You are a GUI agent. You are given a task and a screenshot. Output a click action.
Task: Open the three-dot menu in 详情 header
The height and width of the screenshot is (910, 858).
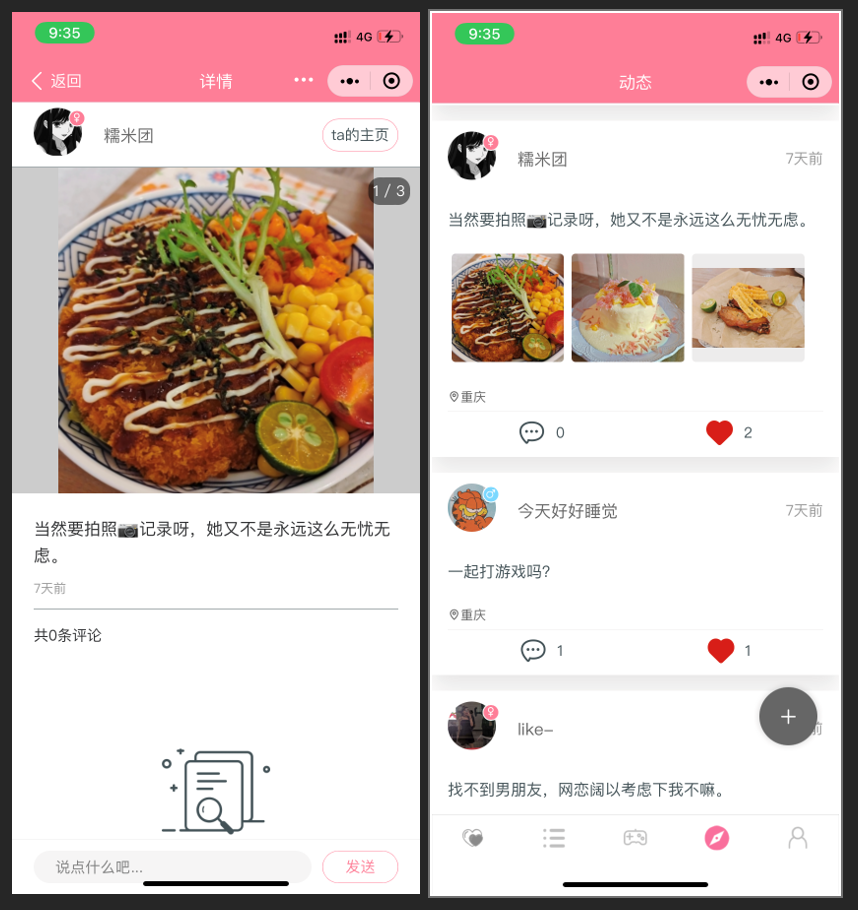[x=304, y=80]
